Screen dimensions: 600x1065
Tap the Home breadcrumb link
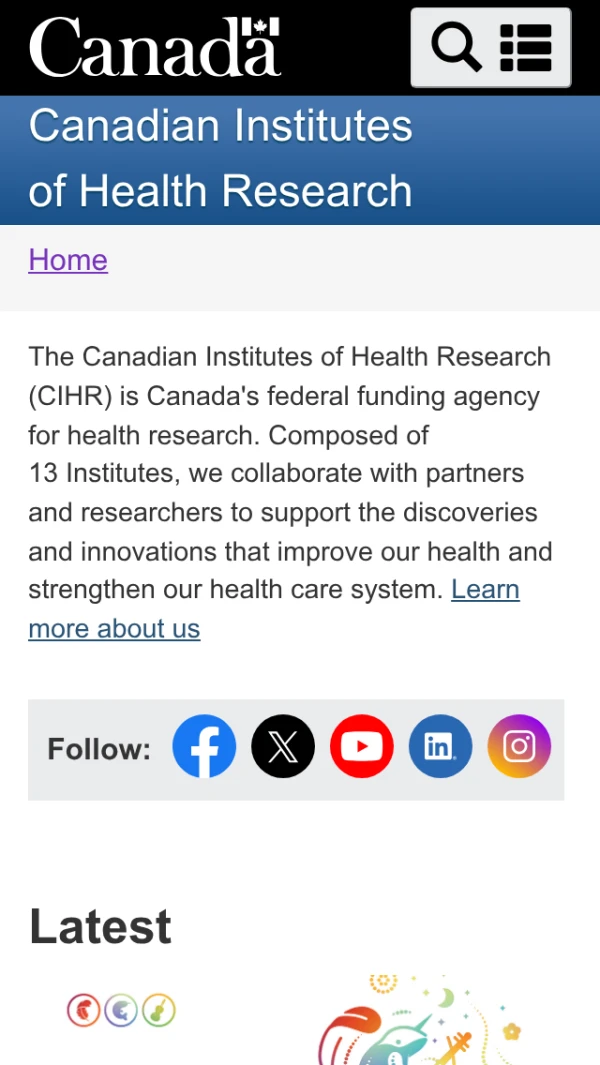pyautogui.click(x=68, y=260)
